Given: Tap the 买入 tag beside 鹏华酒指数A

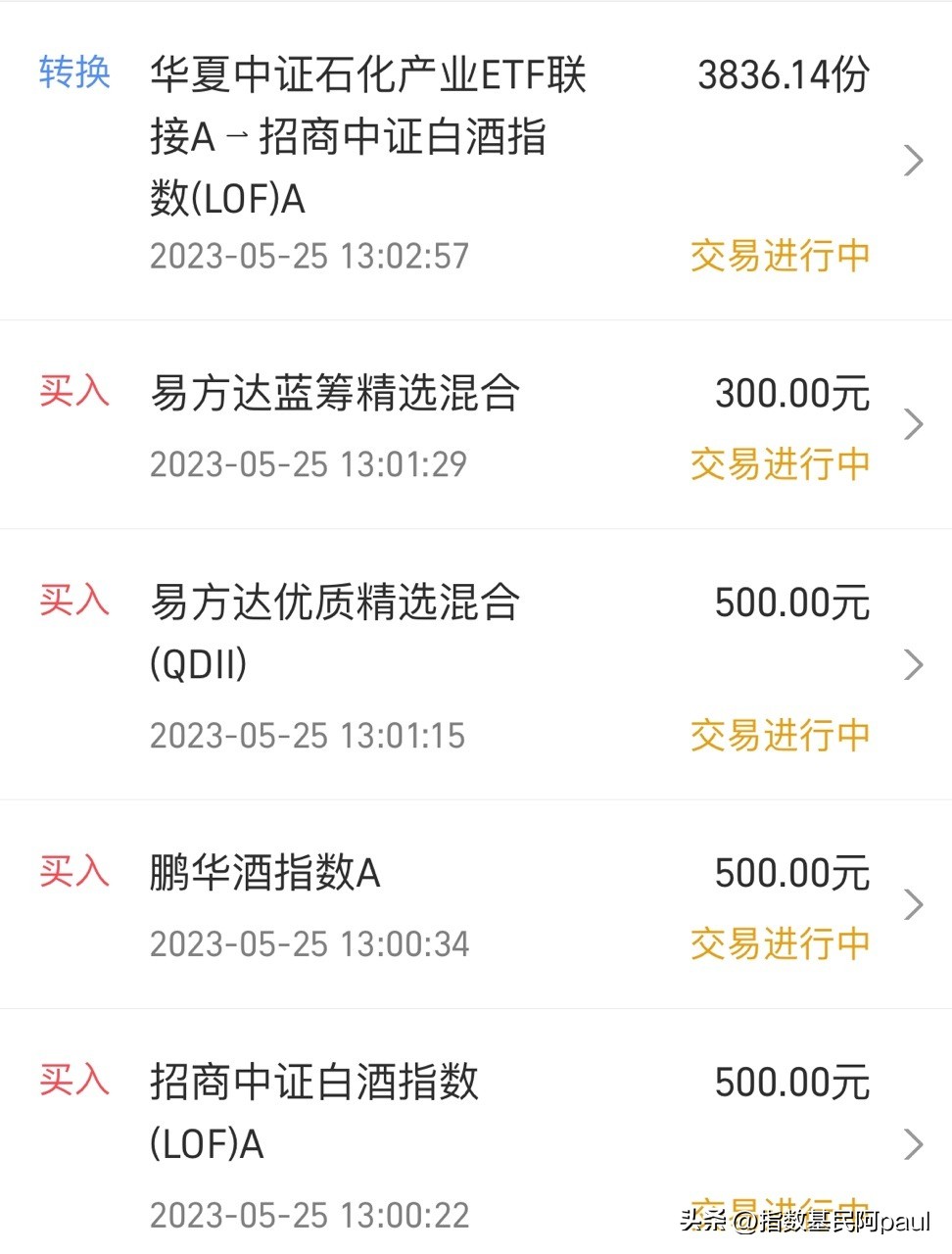Looking at the screenshot, I should [x=73, y=872].
